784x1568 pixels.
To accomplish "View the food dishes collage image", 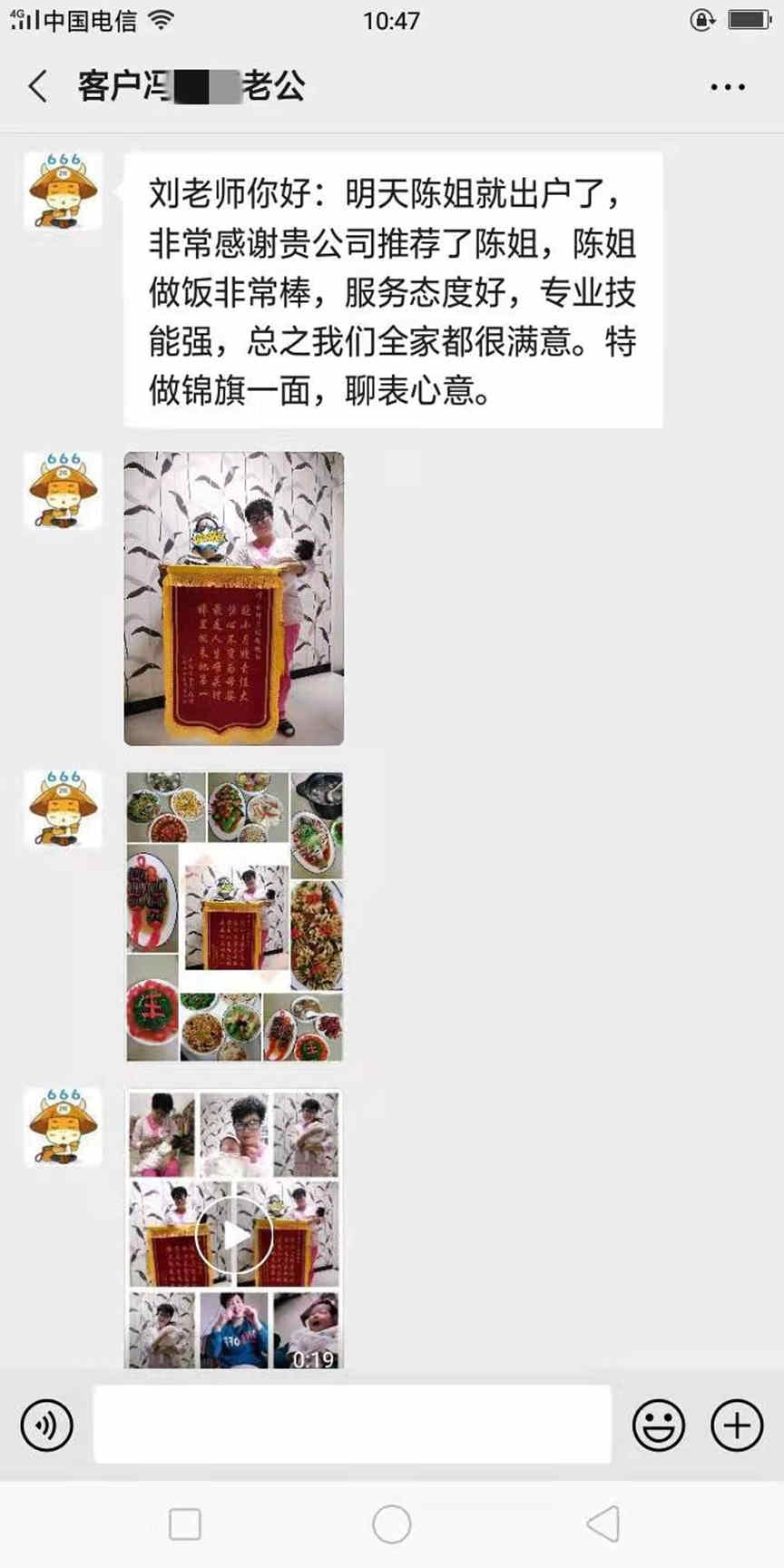I will click(234, 916).
